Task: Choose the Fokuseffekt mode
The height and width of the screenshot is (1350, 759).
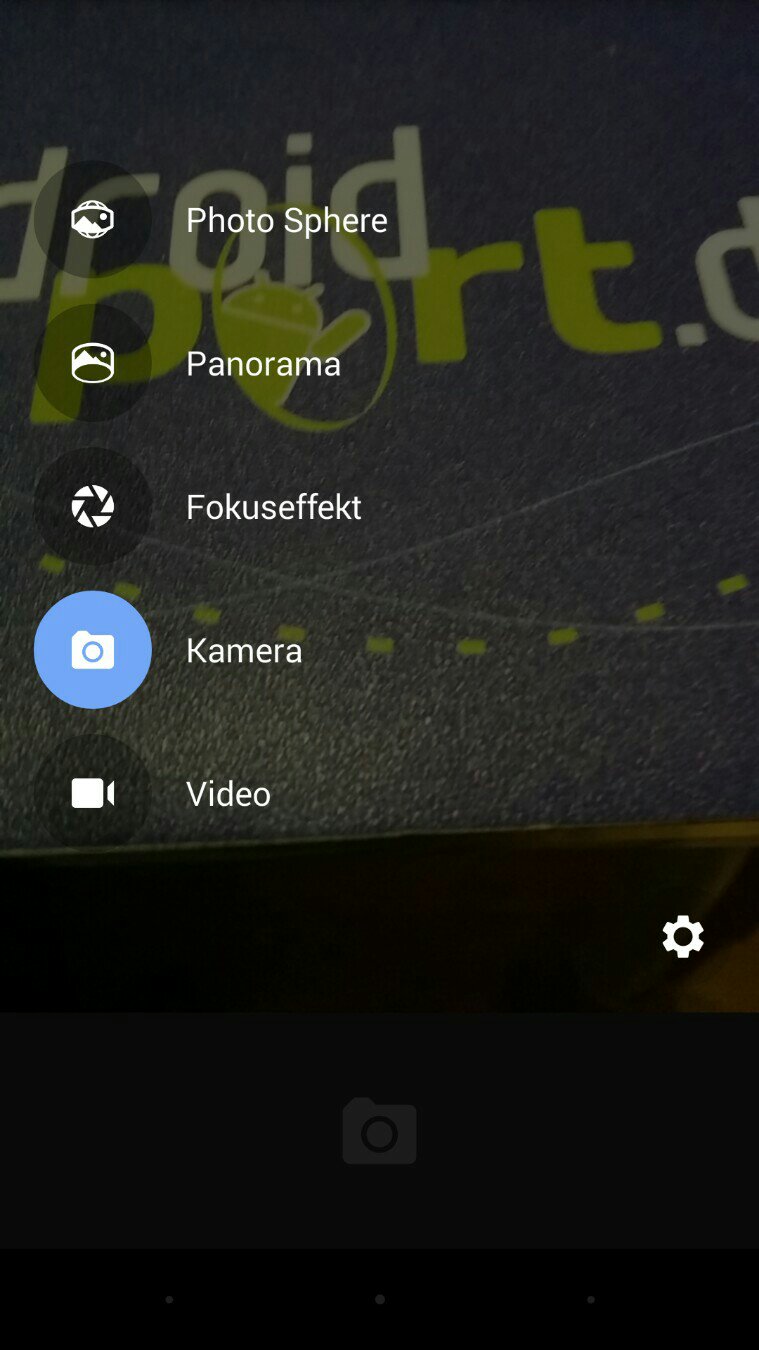Action: click(x=93, y=507)
